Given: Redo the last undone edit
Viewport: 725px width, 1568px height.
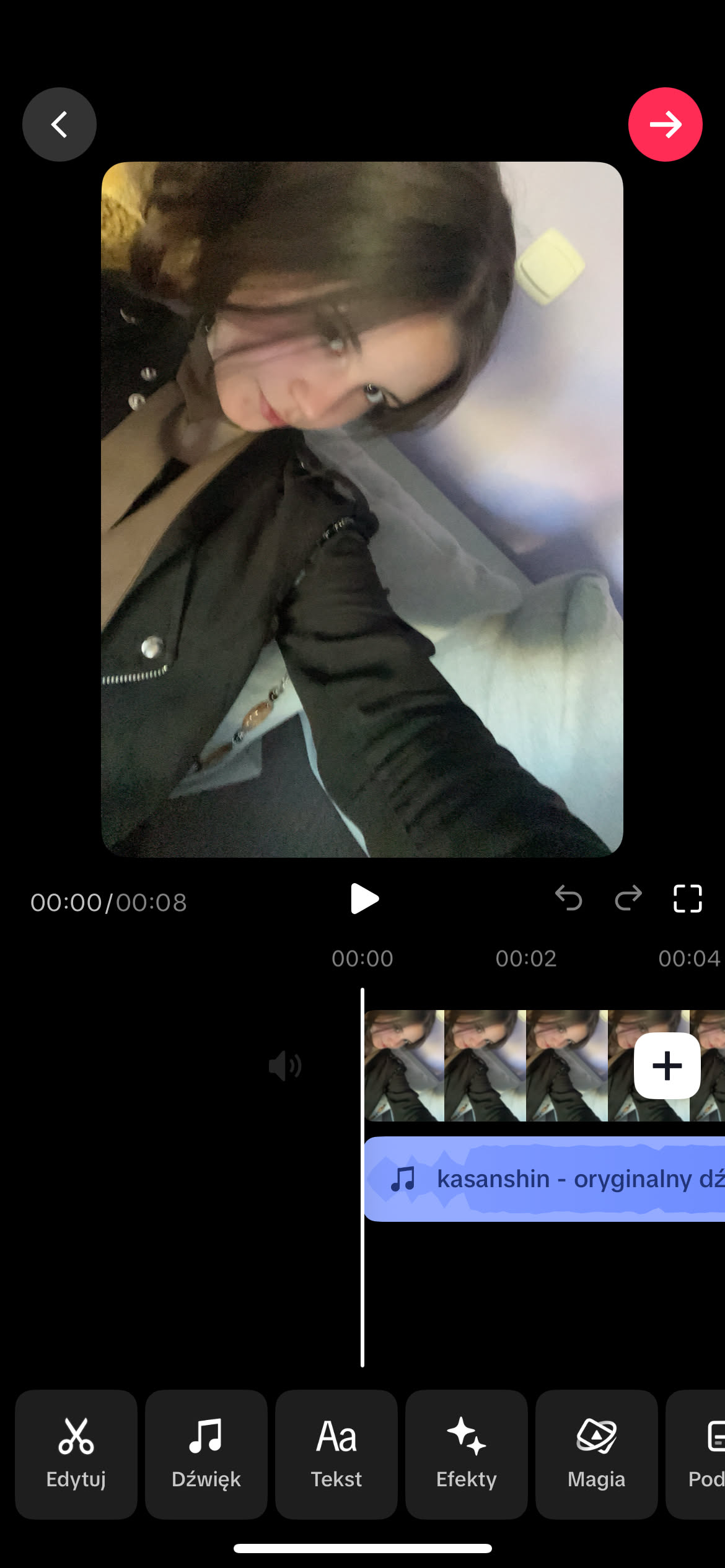Looking at the screenshot, I should [x=628, y=898].
